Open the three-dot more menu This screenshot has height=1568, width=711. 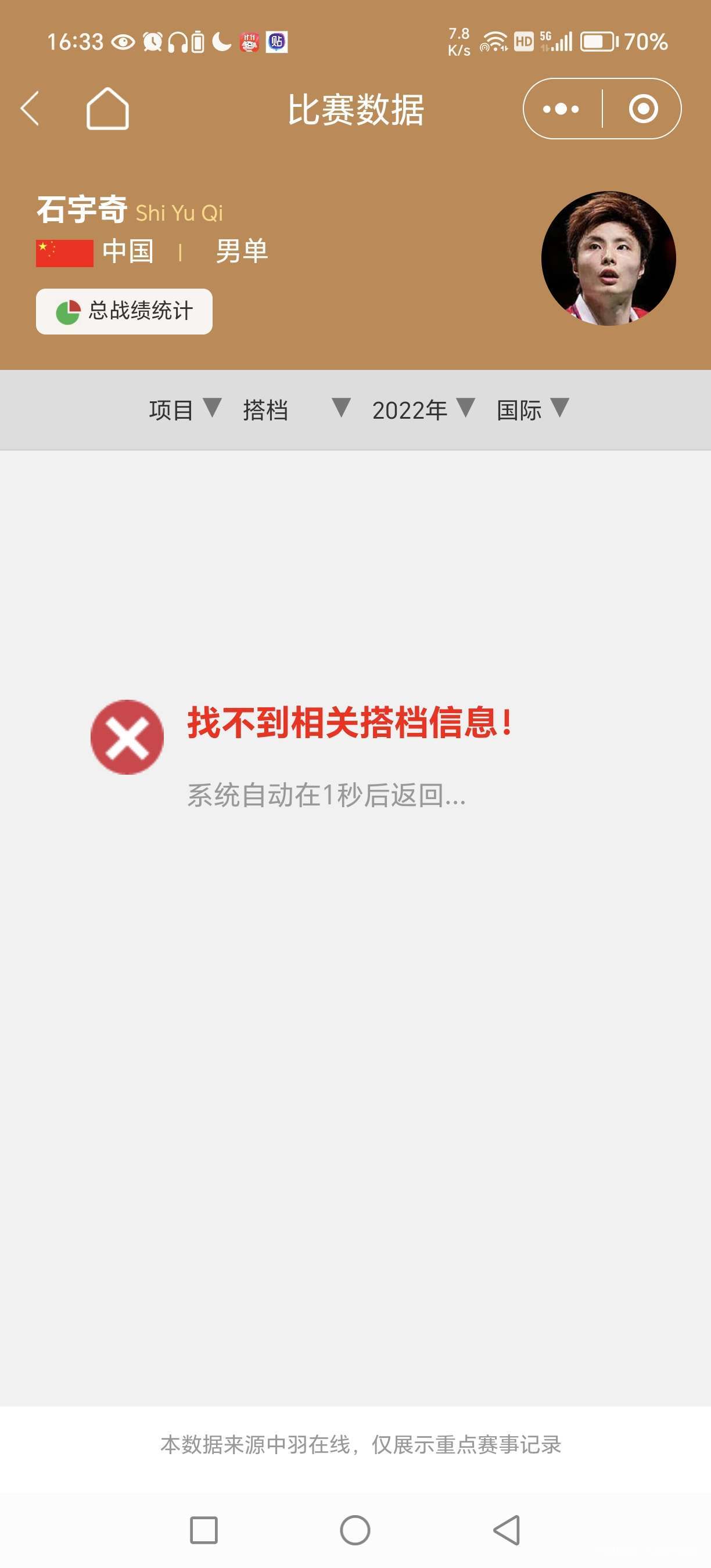point(561,109)
